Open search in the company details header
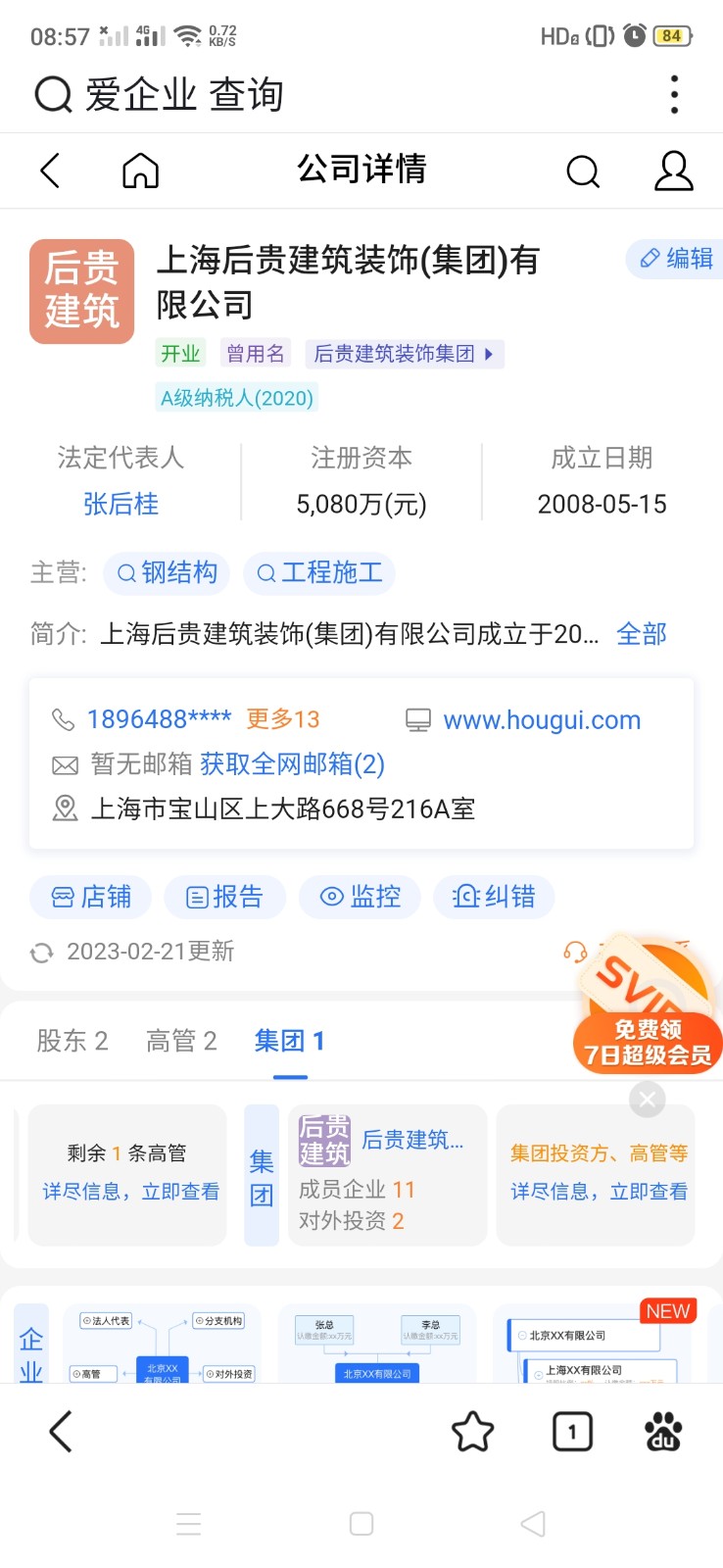Screen dimensions: 723x1568 tap(583, 171)
